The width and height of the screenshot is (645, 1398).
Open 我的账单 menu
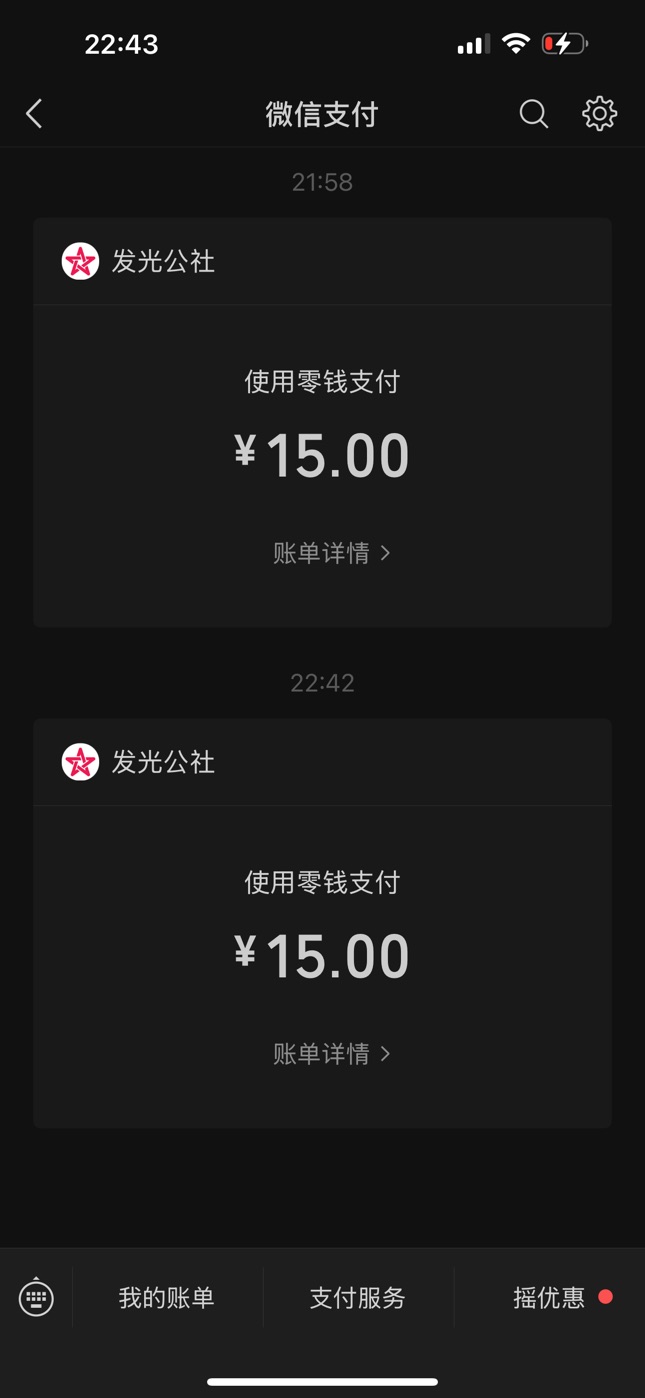click(x=167, y=1298)
